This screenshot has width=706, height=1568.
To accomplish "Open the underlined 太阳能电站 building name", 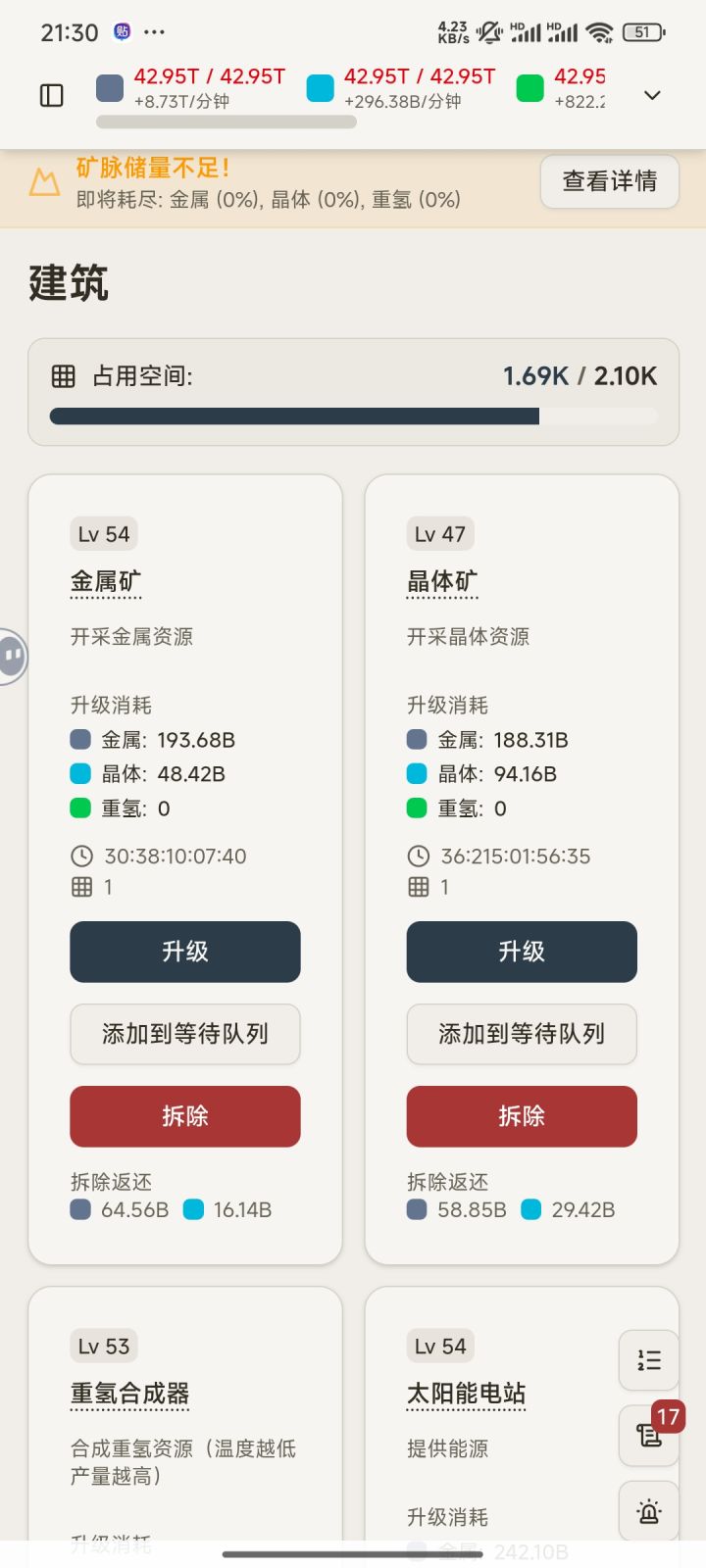I will pyautogui.click(x=467, y=1393).
